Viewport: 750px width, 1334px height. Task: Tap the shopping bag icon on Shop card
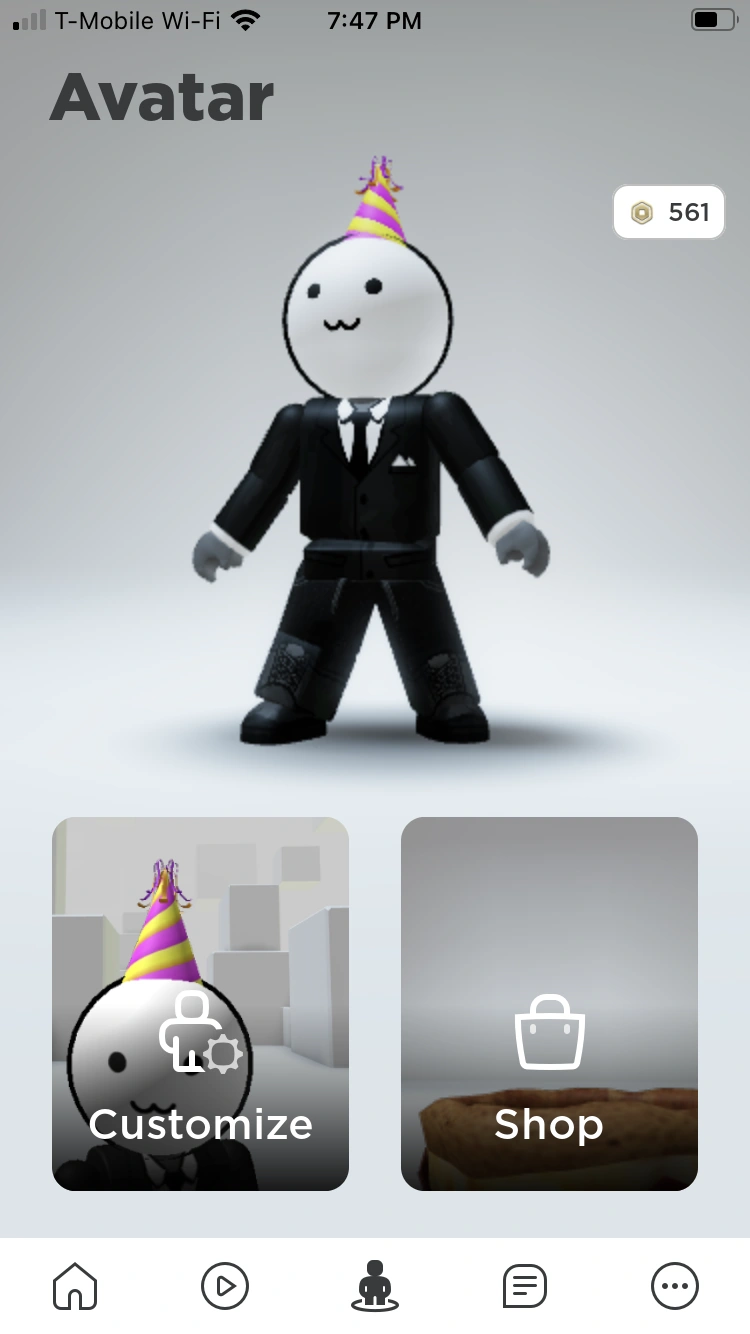click(x=549, y=1032)
